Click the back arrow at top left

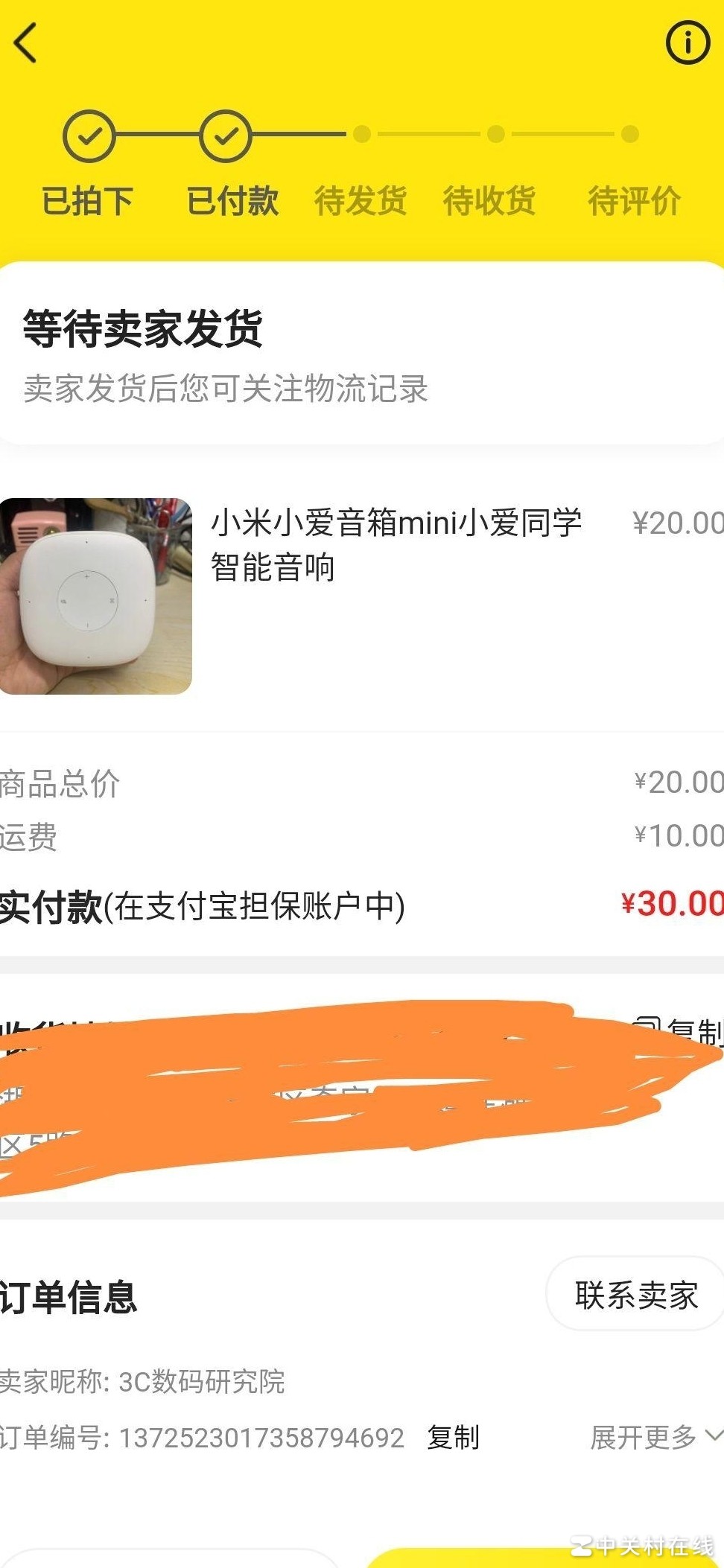click(x=26, y=42)
